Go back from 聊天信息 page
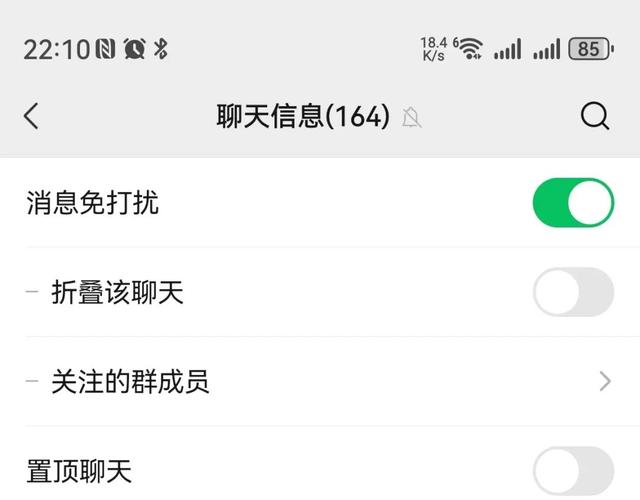This screenshot has height=500, width=640. click(x=31, y=116)
